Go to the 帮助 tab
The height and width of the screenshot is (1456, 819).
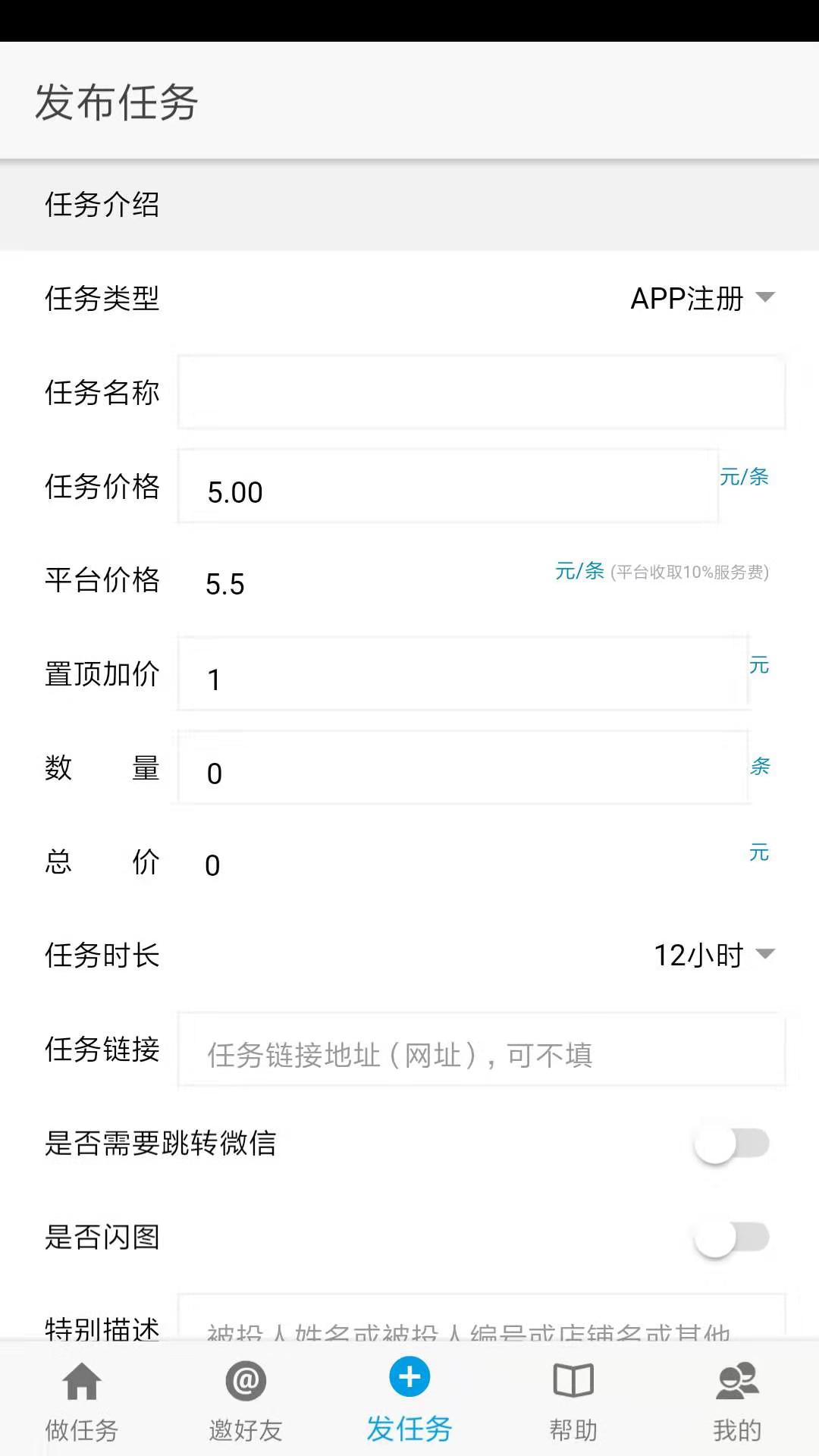[x=573, y=1401]
